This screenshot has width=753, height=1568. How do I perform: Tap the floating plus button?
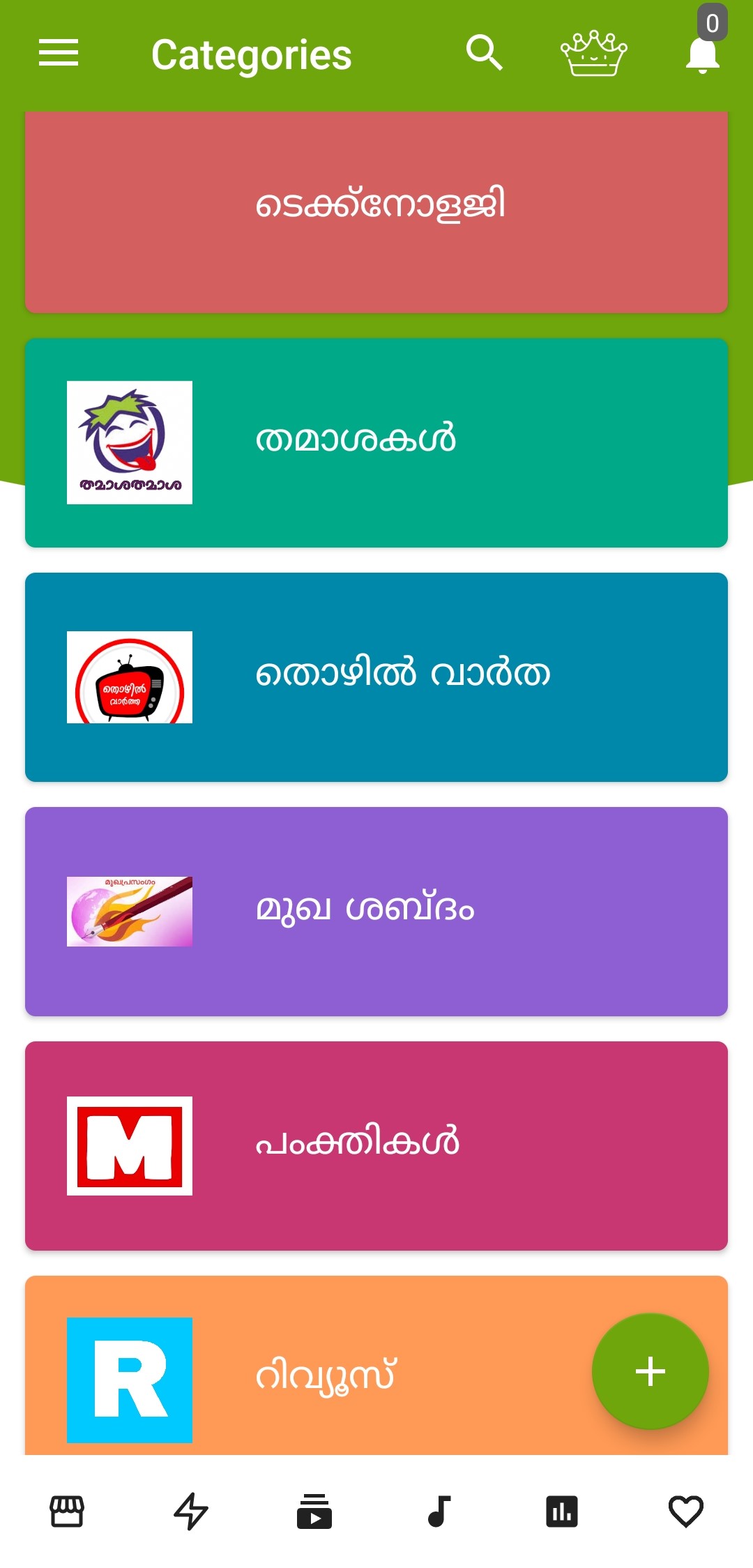click(650, 1371)
